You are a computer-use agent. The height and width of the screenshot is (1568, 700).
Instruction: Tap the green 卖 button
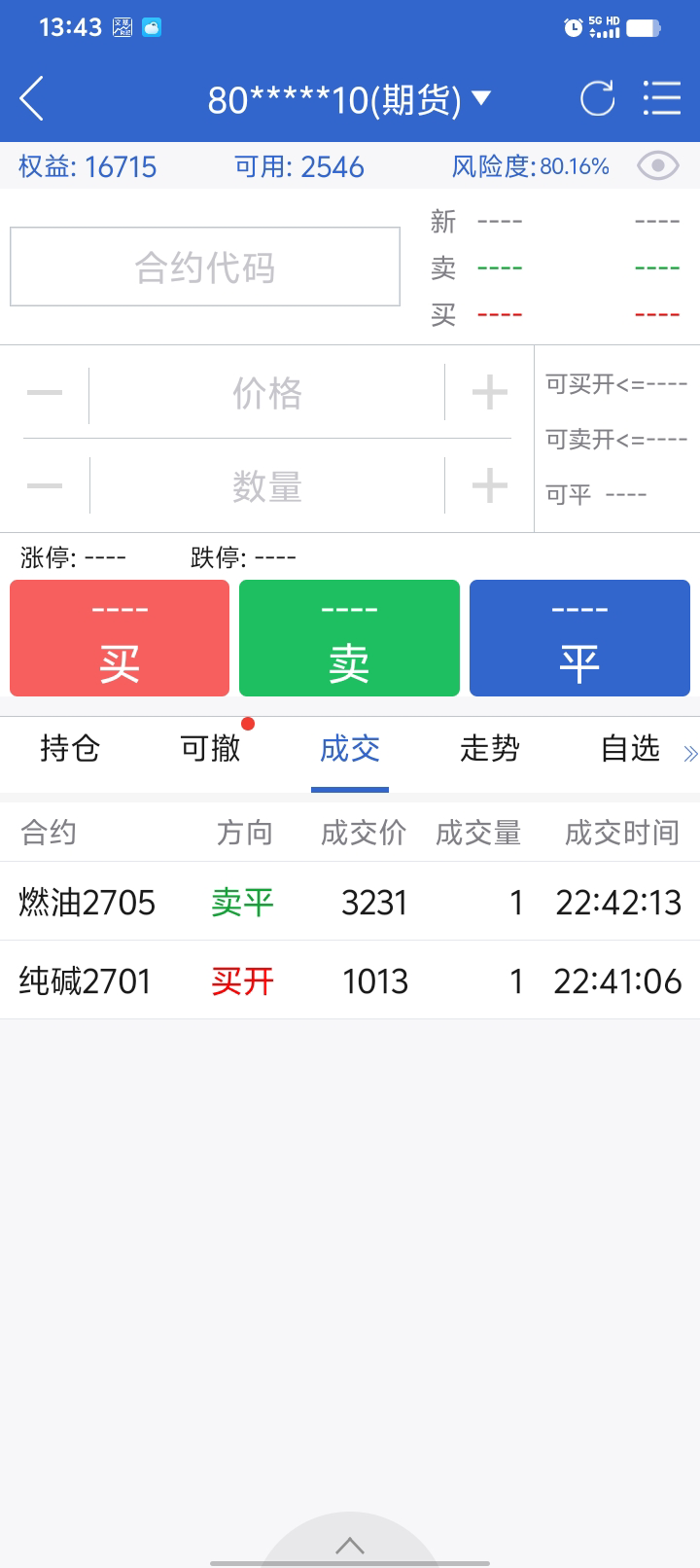pos(349,638)
